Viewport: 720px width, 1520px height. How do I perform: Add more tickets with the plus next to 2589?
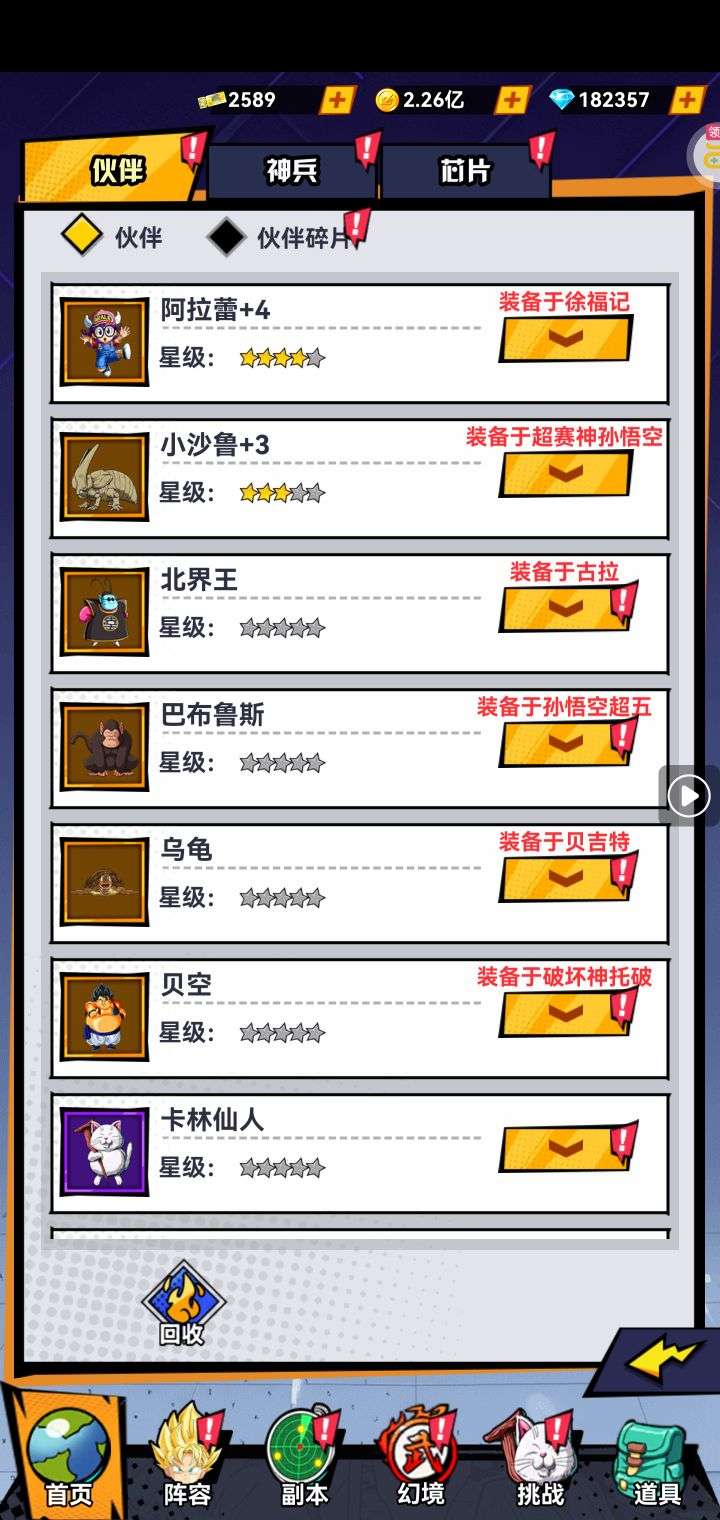(337, 100)
